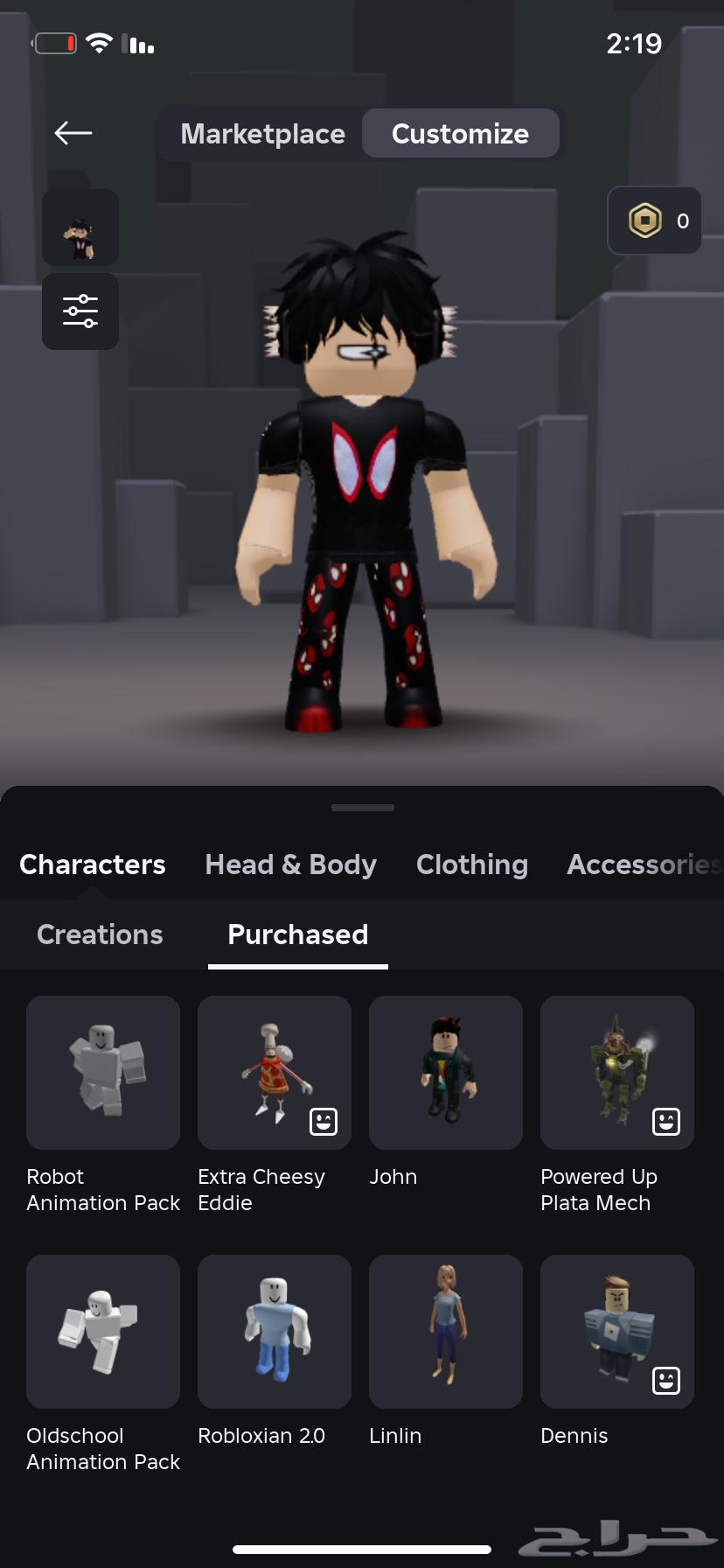
Task: Go back using the arrow icon
Action: [x=73, y=133]
